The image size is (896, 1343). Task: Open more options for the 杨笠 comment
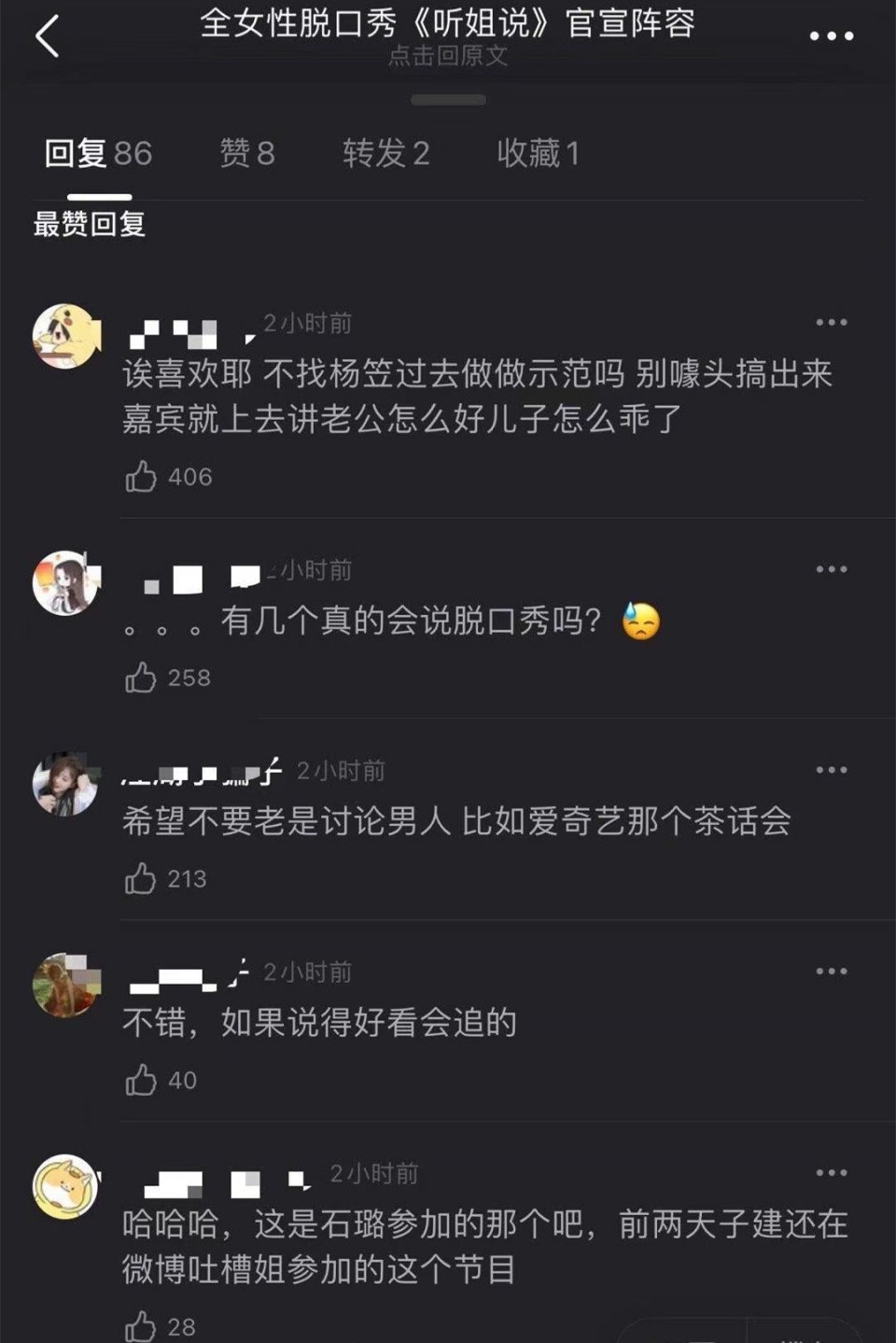[831, 323]
